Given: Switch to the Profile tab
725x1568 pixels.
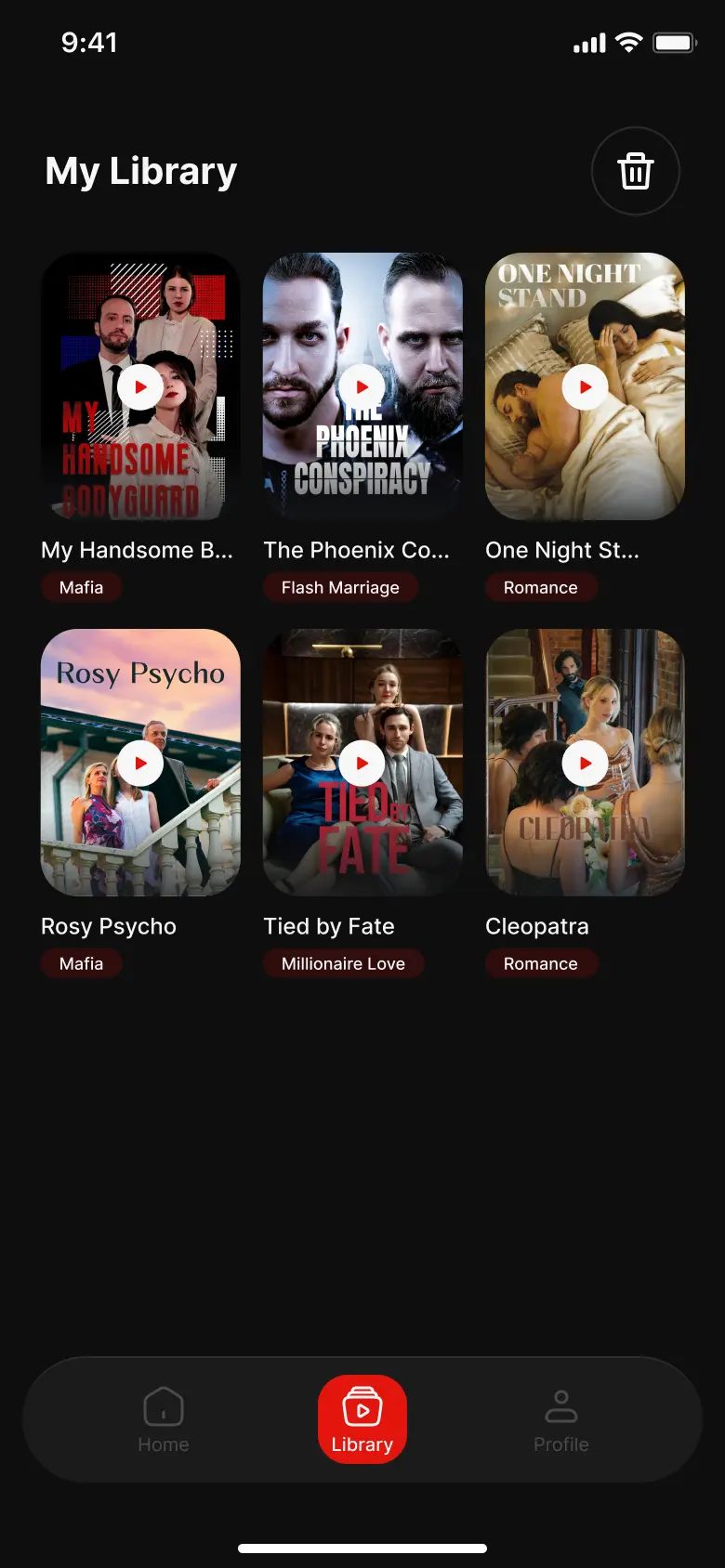Looking at the screenshot, I should (x=561, y=1419).
